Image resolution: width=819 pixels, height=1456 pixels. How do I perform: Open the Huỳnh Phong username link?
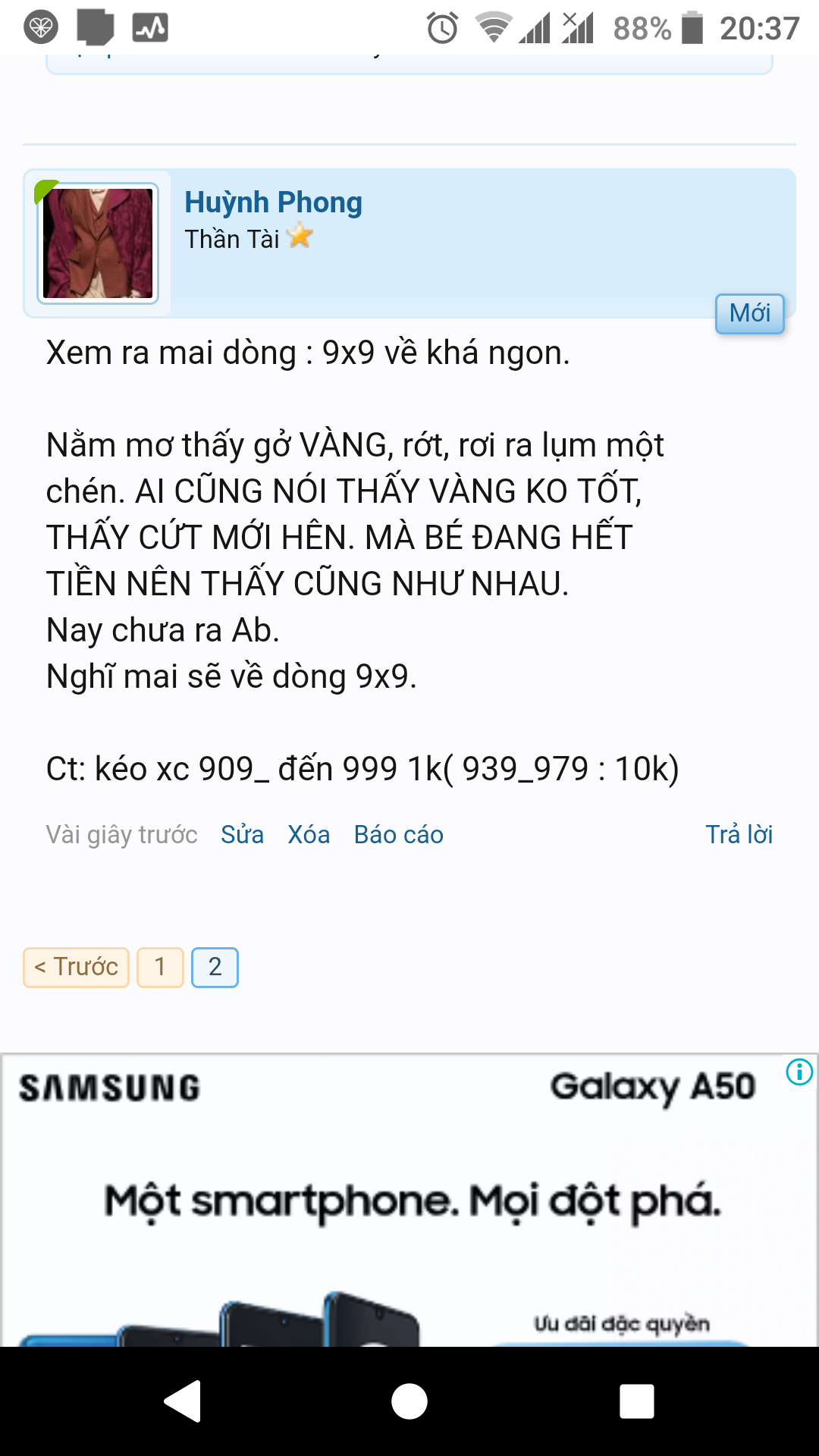pos(273,202)
